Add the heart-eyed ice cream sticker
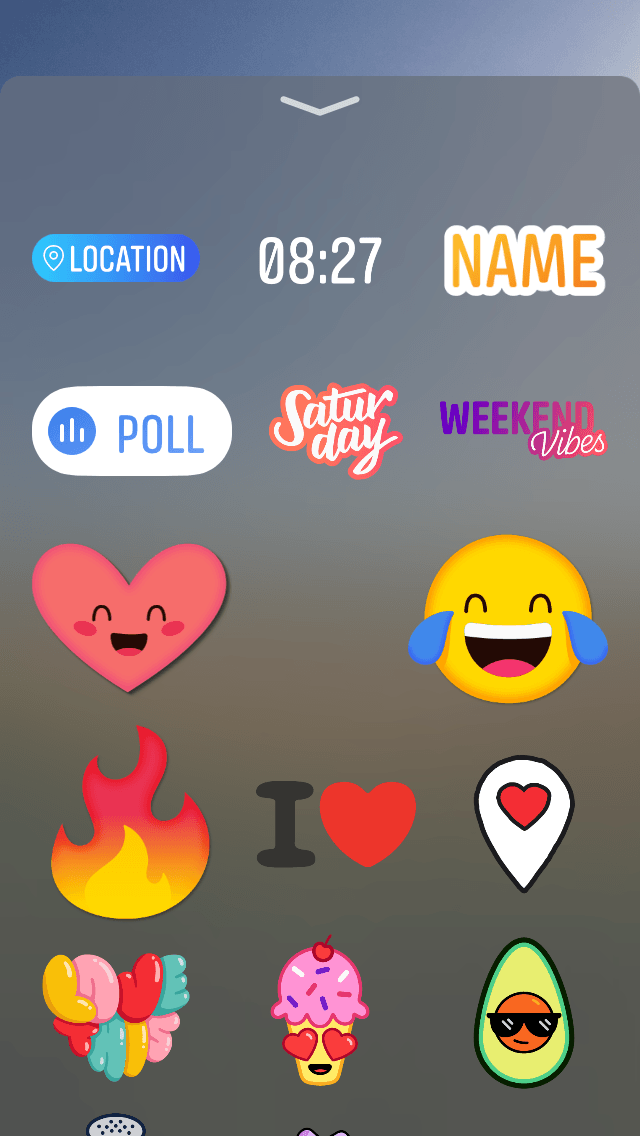640x1136 pixels. (x=320, y=1013)
